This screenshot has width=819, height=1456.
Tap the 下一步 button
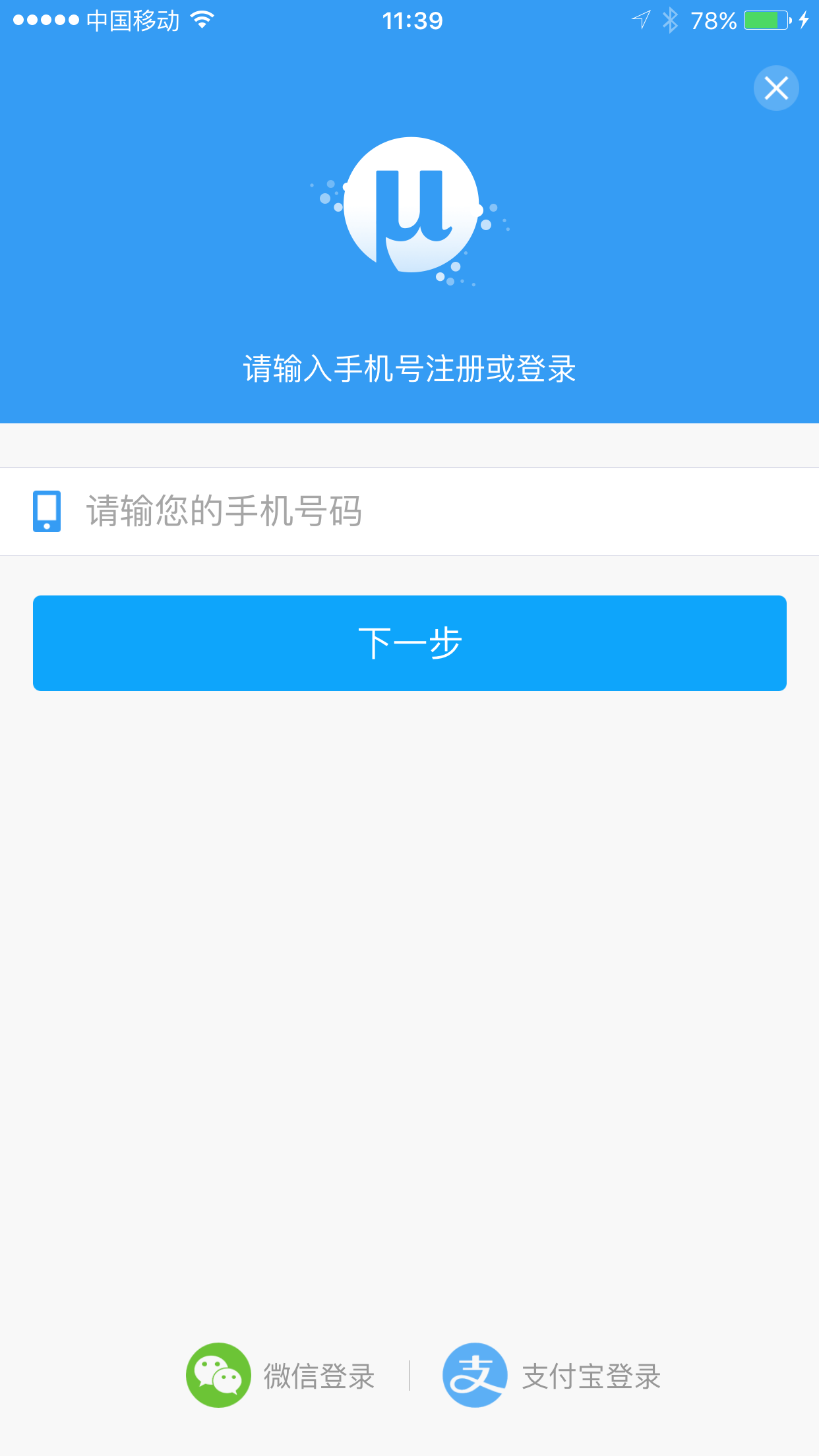click(409, 643)
